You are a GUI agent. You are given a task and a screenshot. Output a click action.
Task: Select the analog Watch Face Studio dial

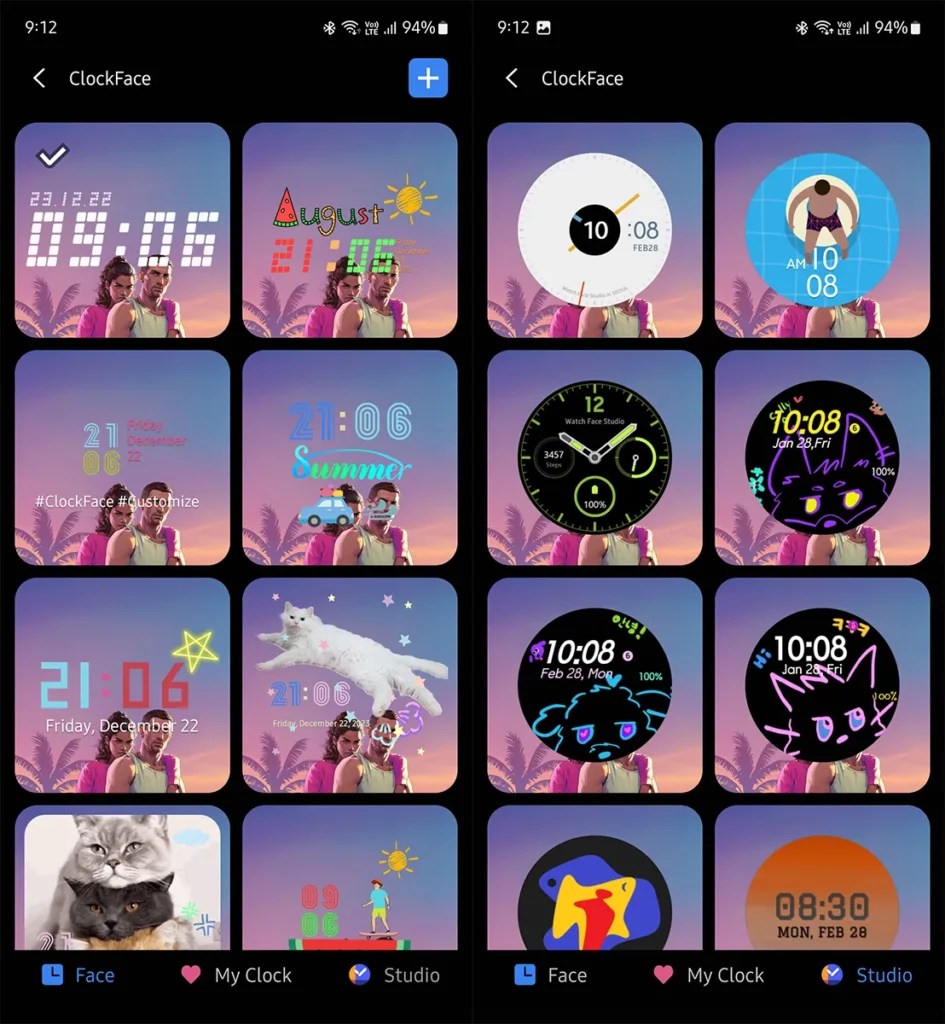point(594,458)
